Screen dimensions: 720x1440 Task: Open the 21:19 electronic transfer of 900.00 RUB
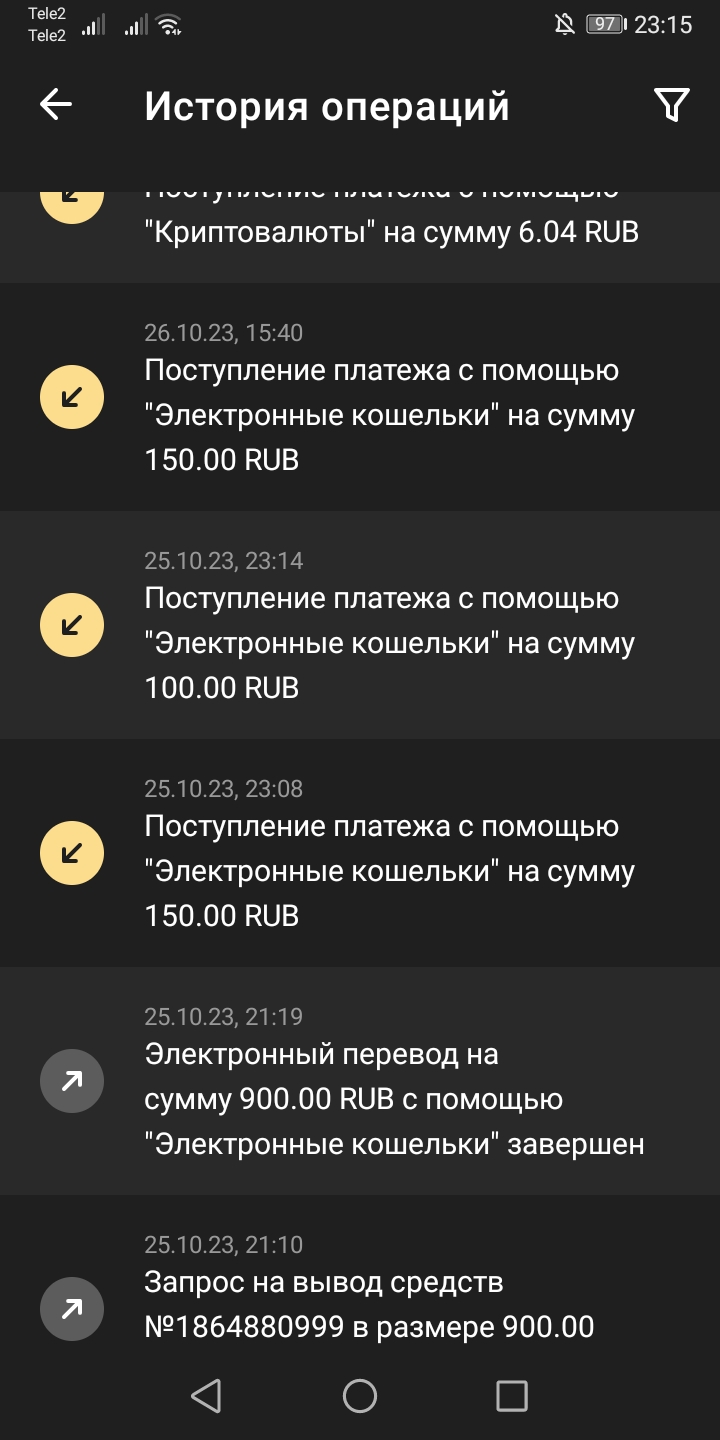coord(390,1098)
